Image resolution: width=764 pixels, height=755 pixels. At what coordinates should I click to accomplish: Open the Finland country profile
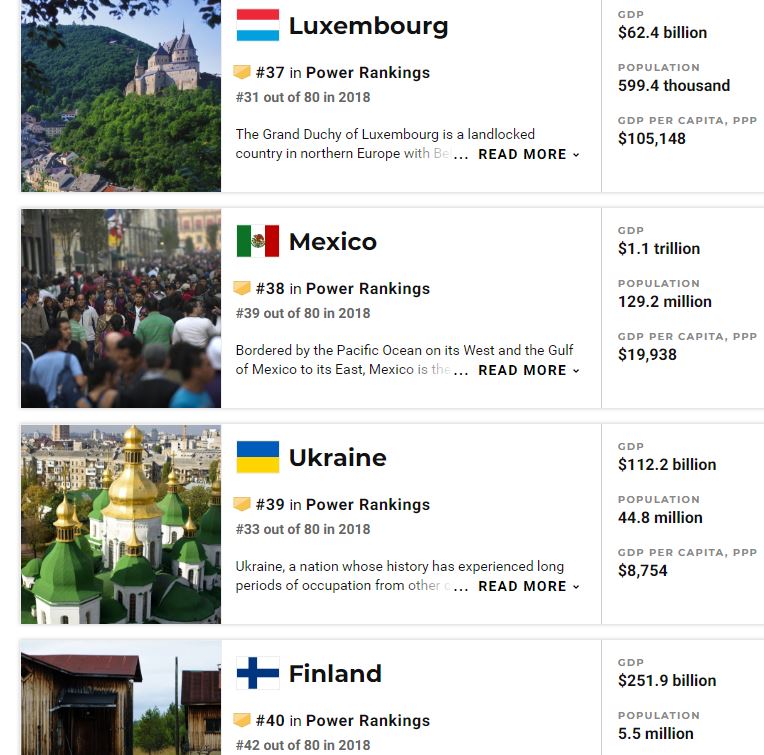coord(335,674)
